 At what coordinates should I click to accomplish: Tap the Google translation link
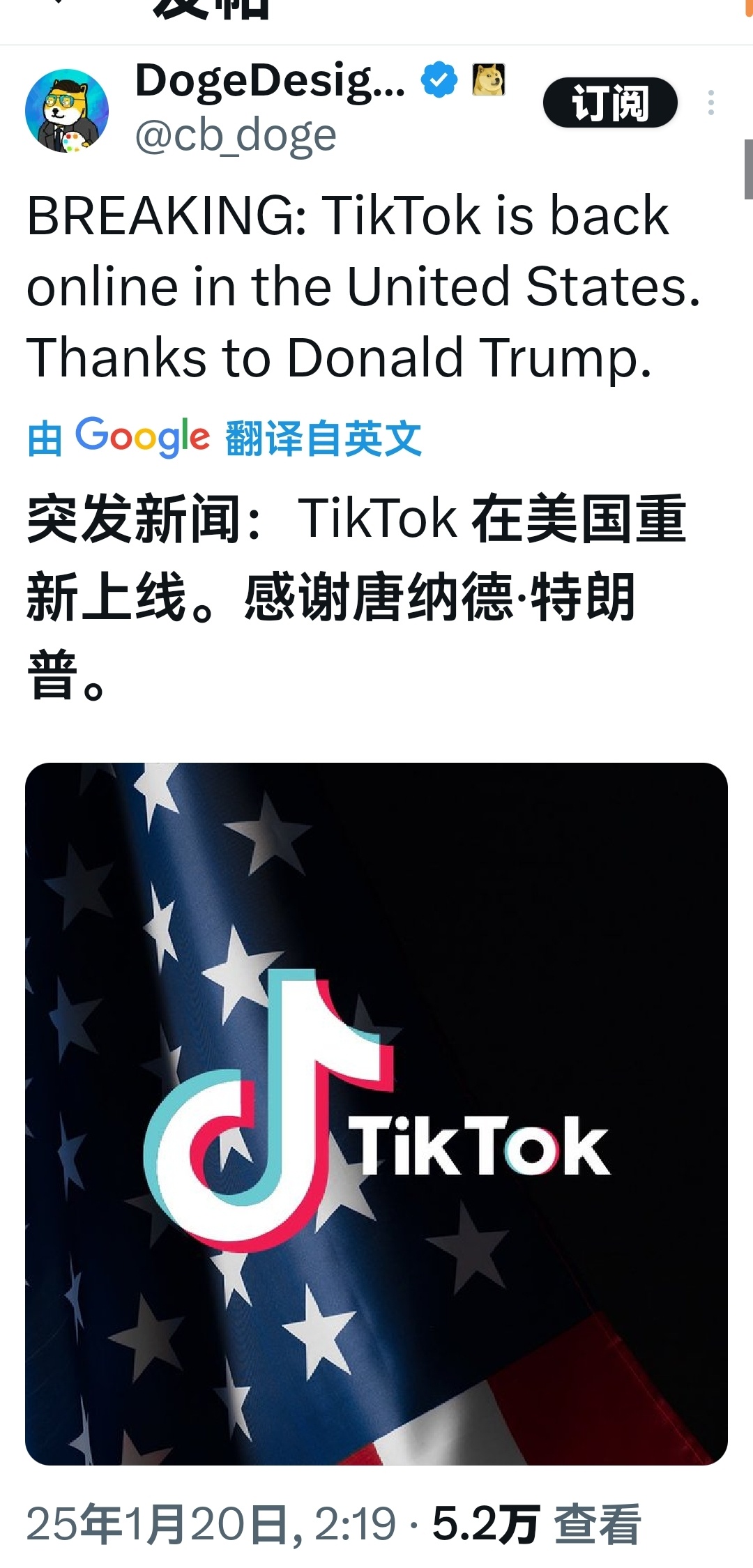click(x=225, y=439)
